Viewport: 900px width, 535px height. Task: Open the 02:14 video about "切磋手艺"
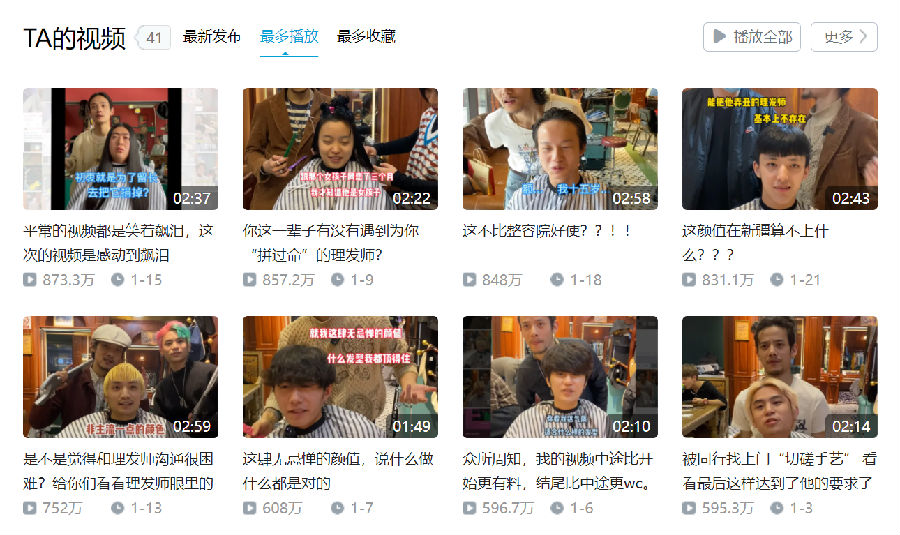click(x=779, y=377)
